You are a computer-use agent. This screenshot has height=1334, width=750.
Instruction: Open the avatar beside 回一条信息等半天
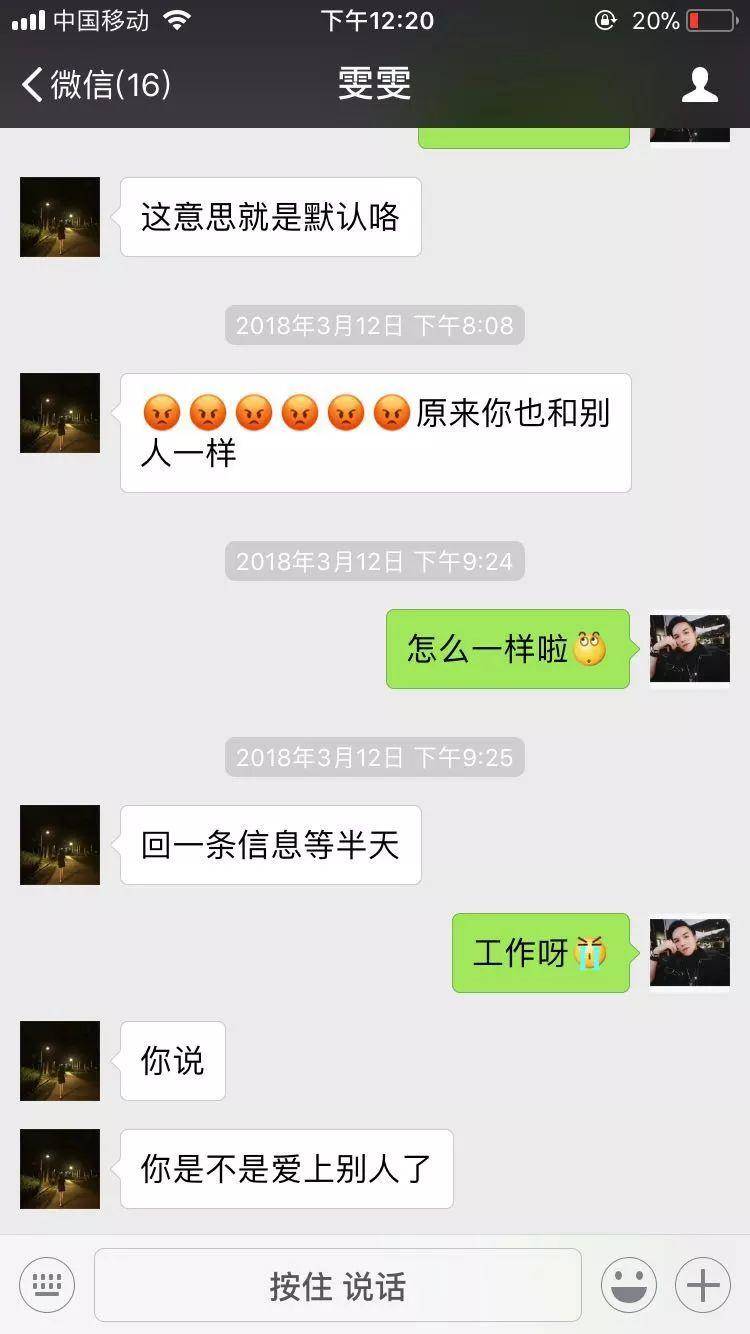tap(59, 845)
